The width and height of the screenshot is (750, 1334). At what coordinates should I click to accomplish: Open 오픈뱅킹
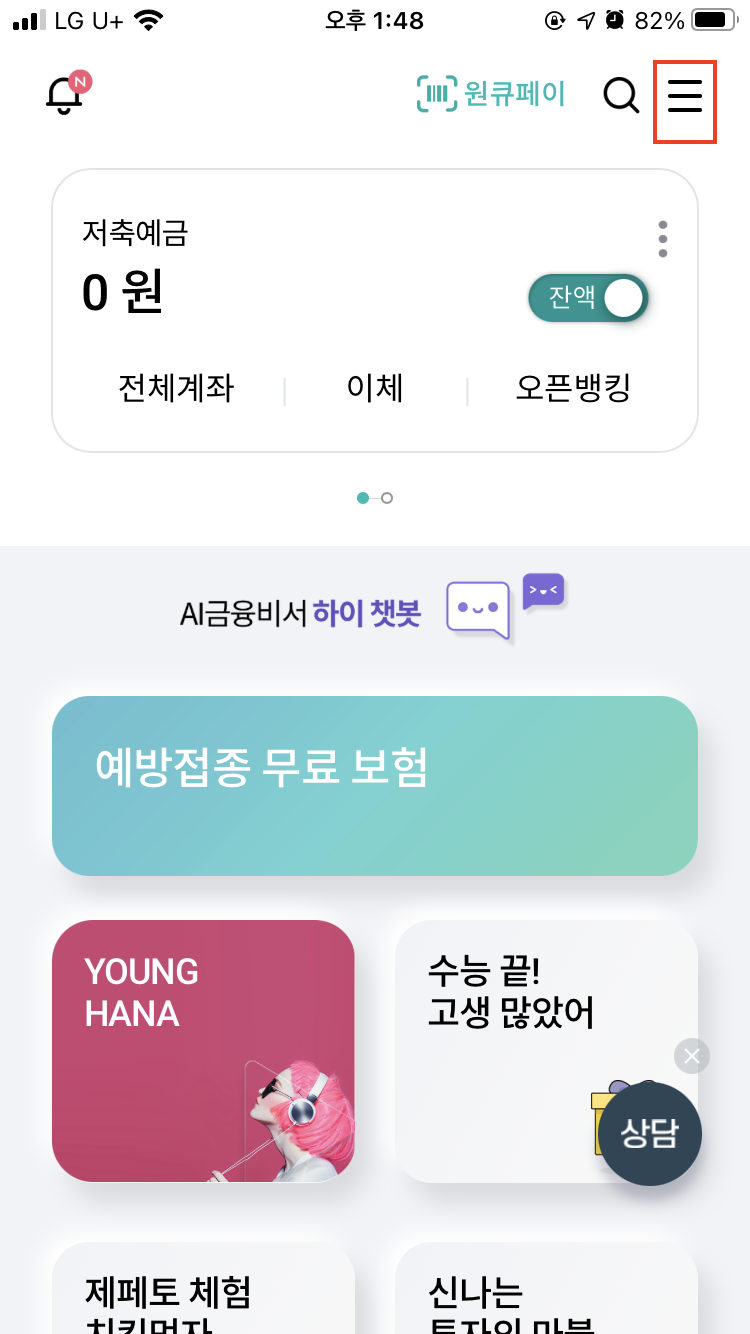tap(573, 388)
